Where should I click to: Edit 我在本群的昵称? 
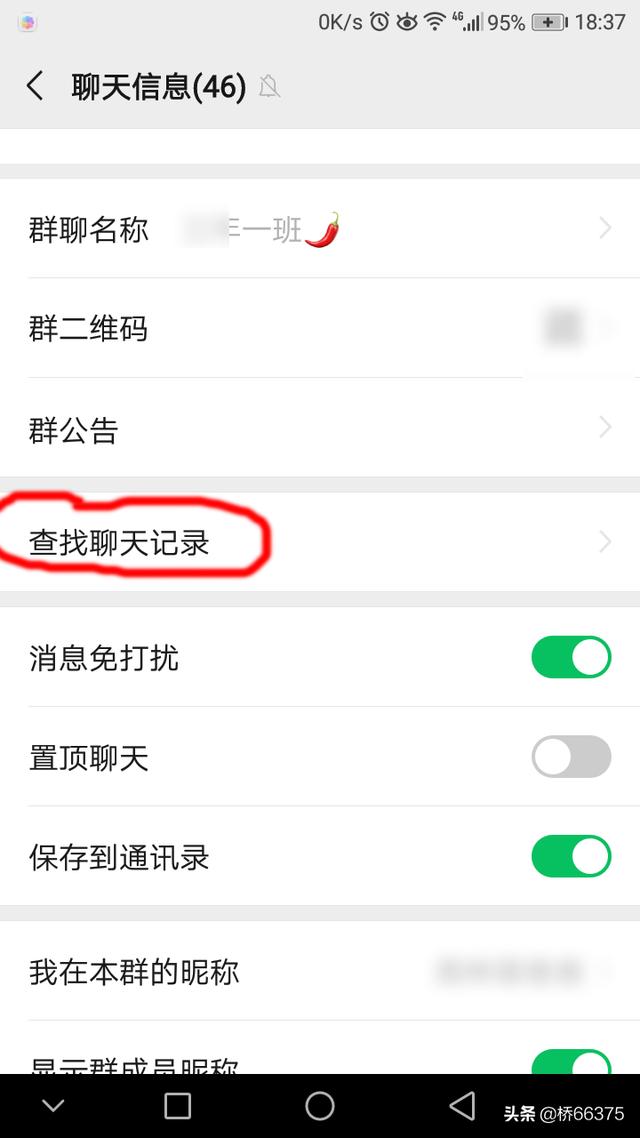[x=320, y=971]
